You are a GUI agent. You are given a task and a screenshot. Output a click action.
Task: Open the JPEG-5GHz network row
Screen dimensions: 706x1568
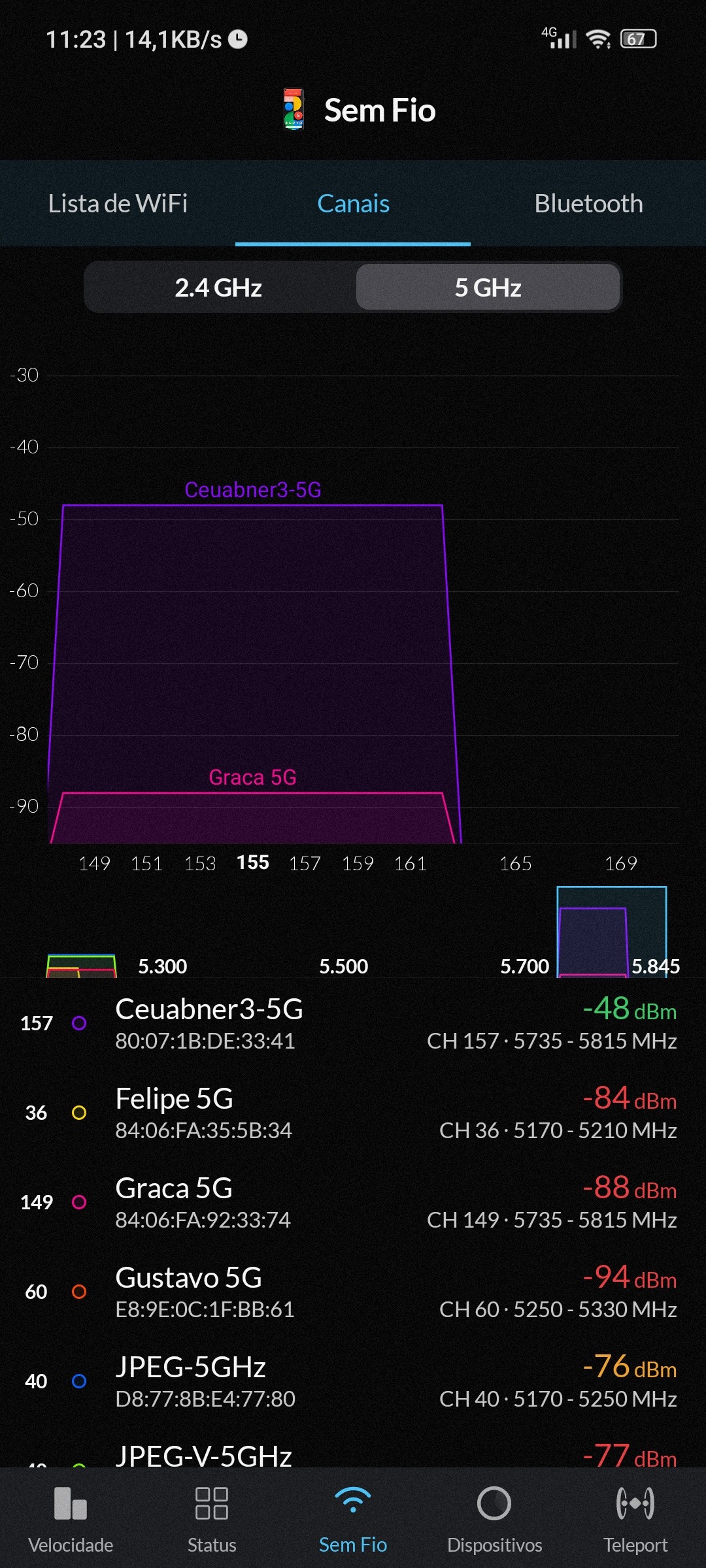[353, 1381]
